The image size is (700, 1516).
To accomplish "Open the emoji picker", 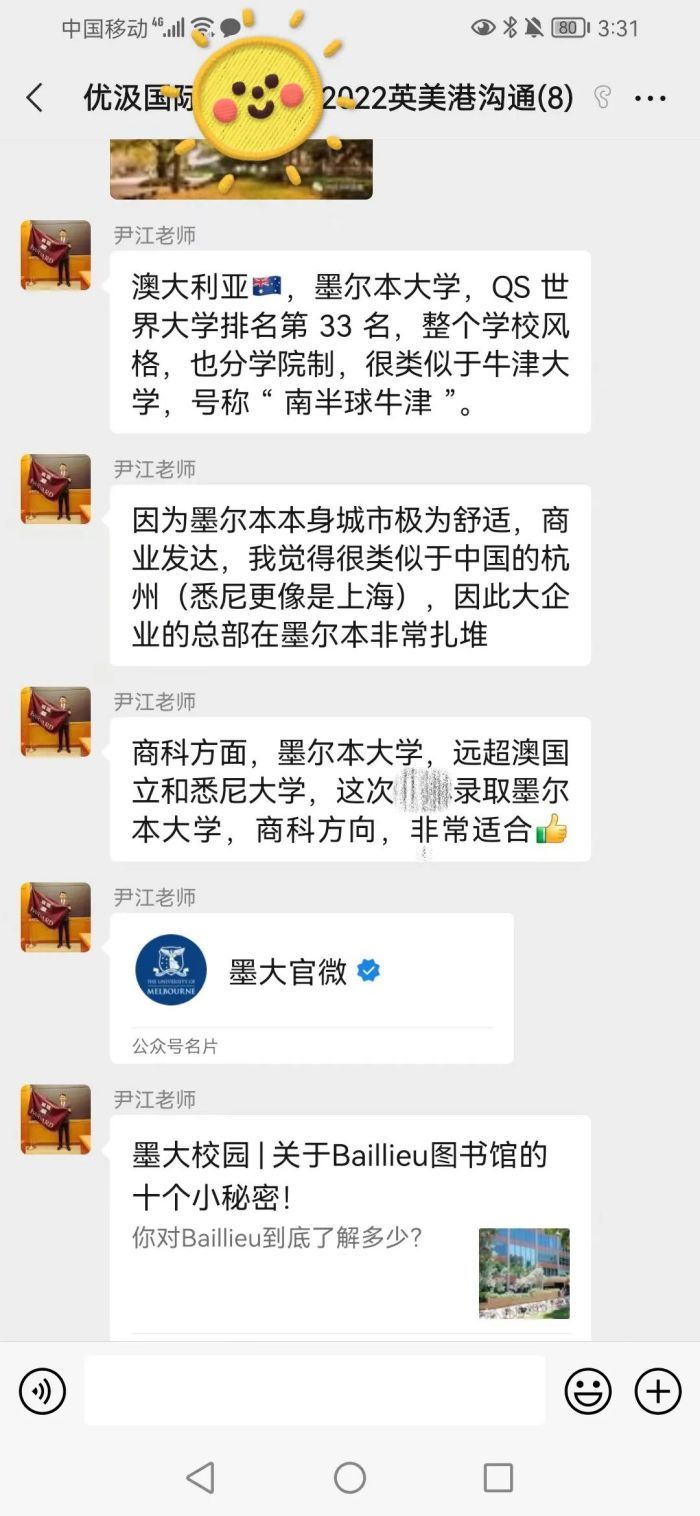I will point(589,1390).
